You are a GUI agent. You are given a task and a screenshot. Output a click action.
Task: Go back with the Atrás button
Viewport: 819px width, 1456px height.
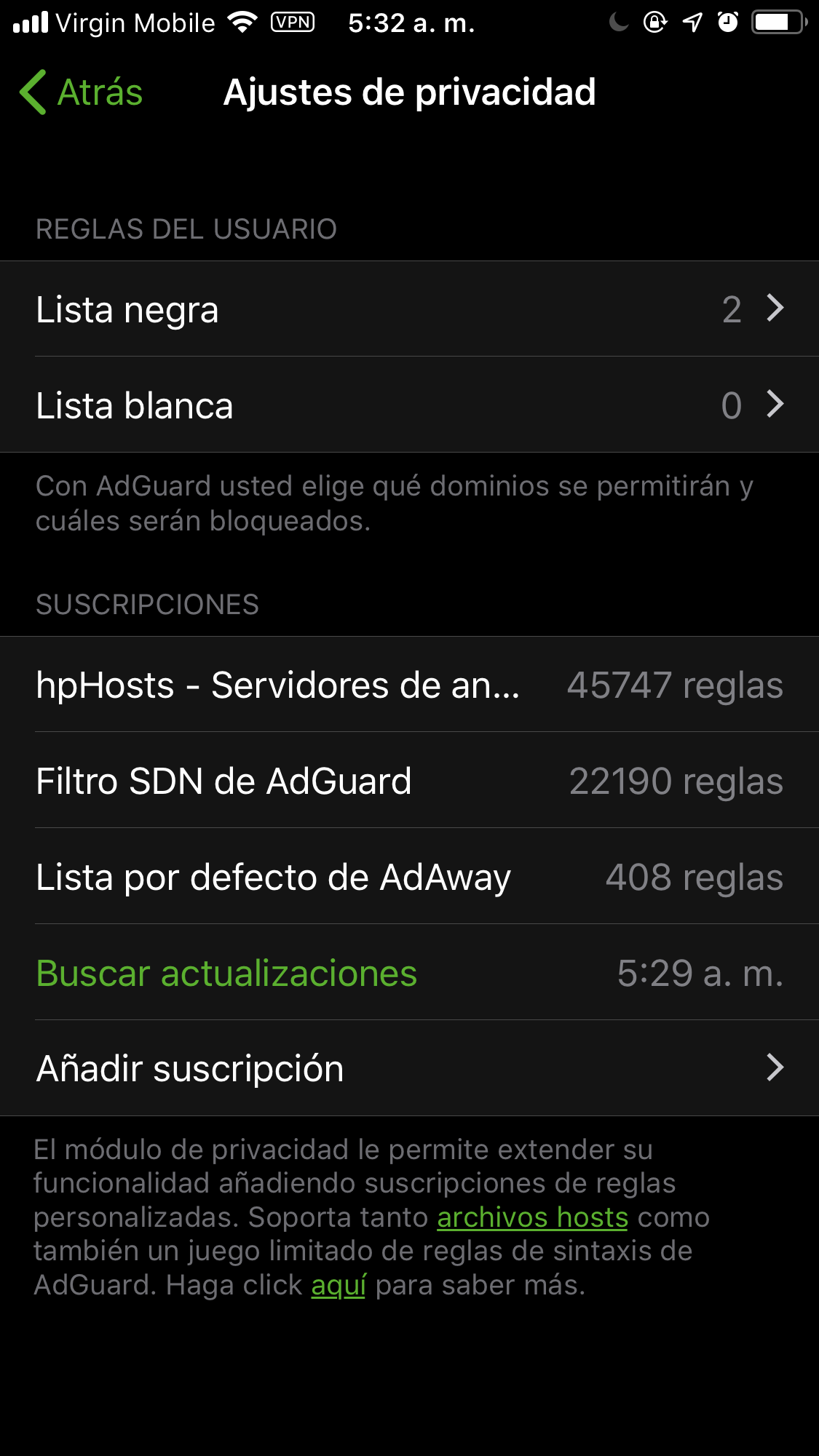click(82, 92)
